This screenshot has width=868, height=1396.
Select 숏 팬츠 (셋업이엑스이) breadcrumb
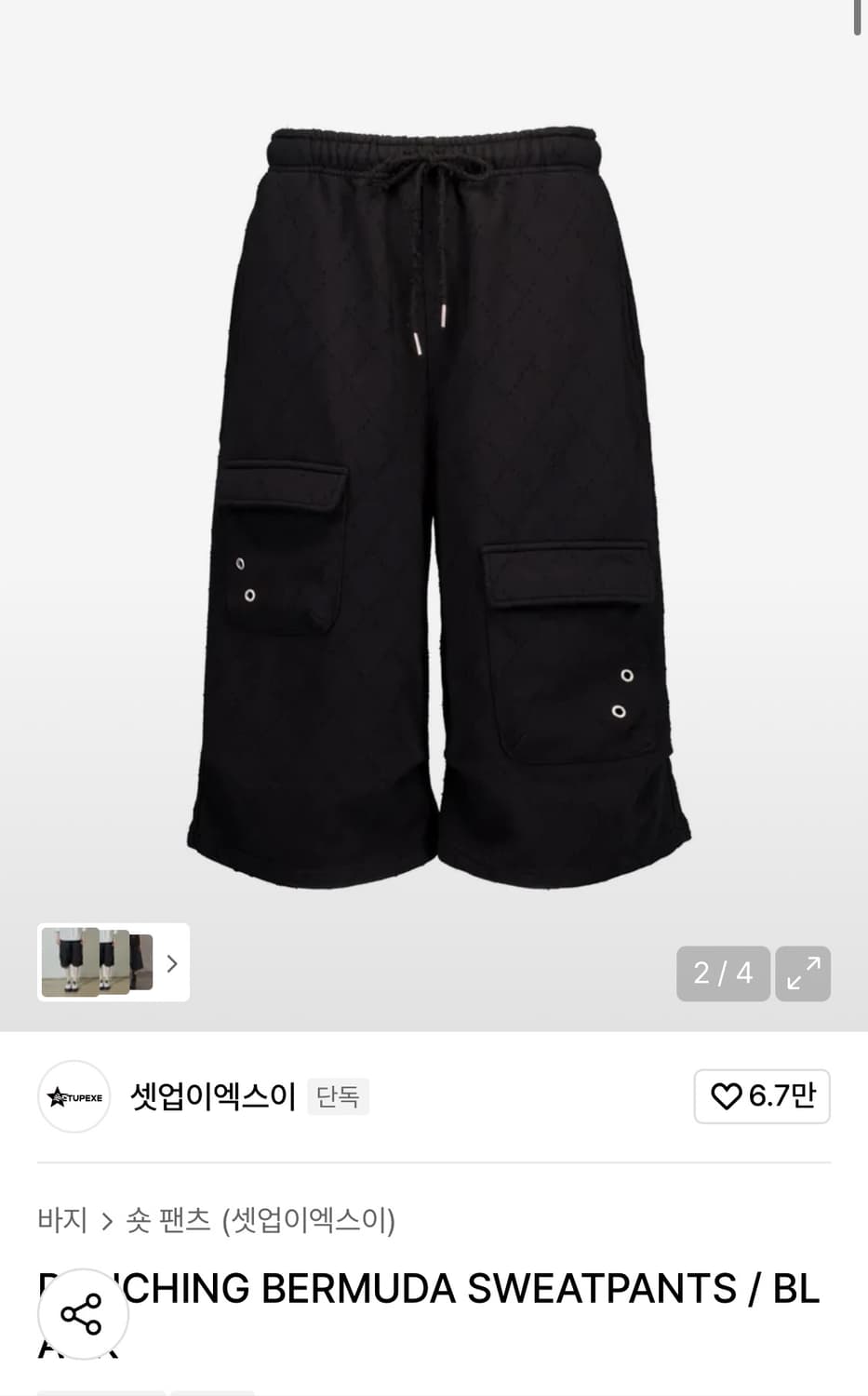260,1220
